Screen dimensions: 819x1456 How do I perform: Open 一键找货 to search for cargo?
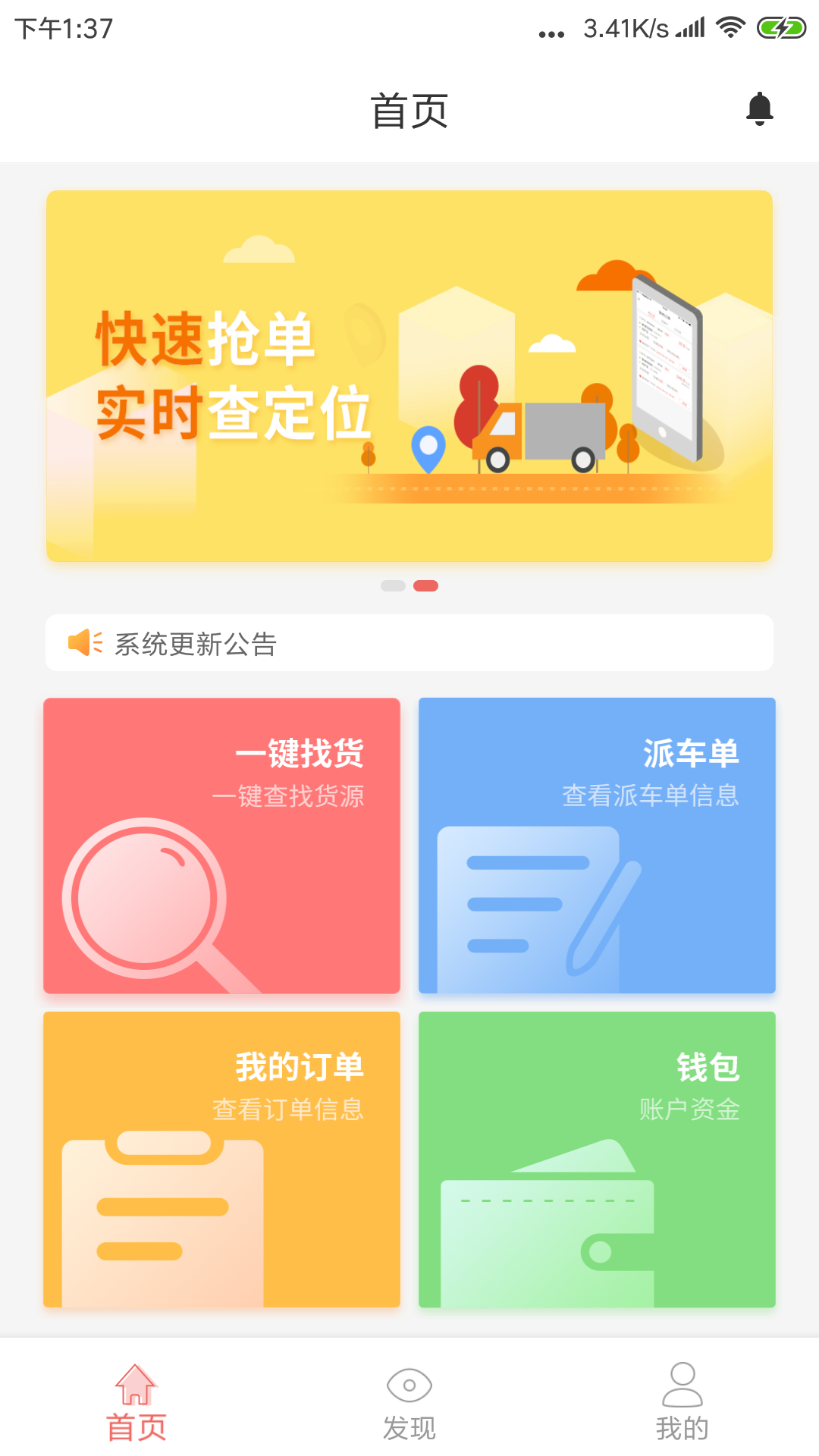pyautogui.click(x=221, y=847)
